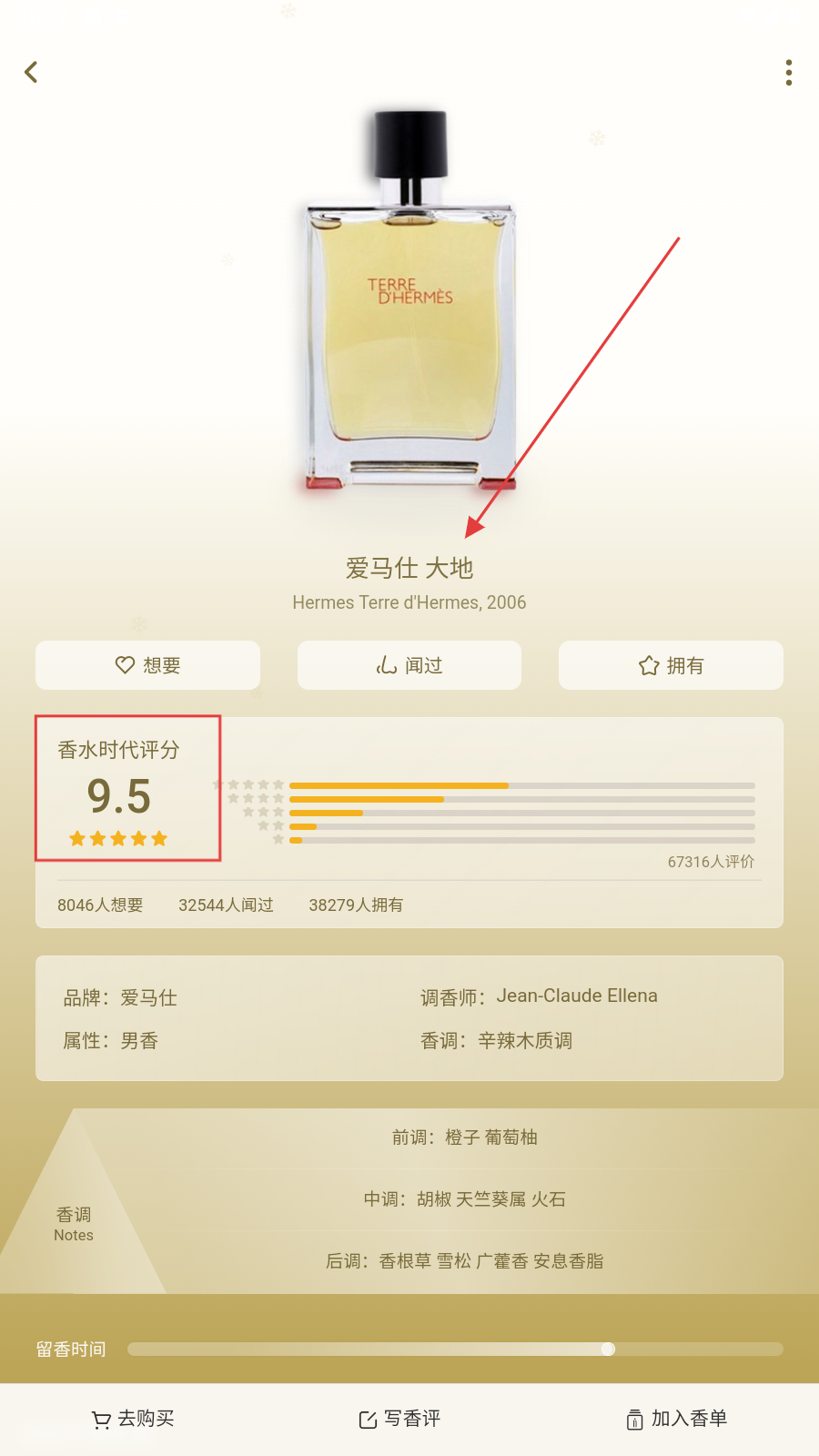Go back to the previous page
The image size is (819, 1456).
[x=32, y=72]
